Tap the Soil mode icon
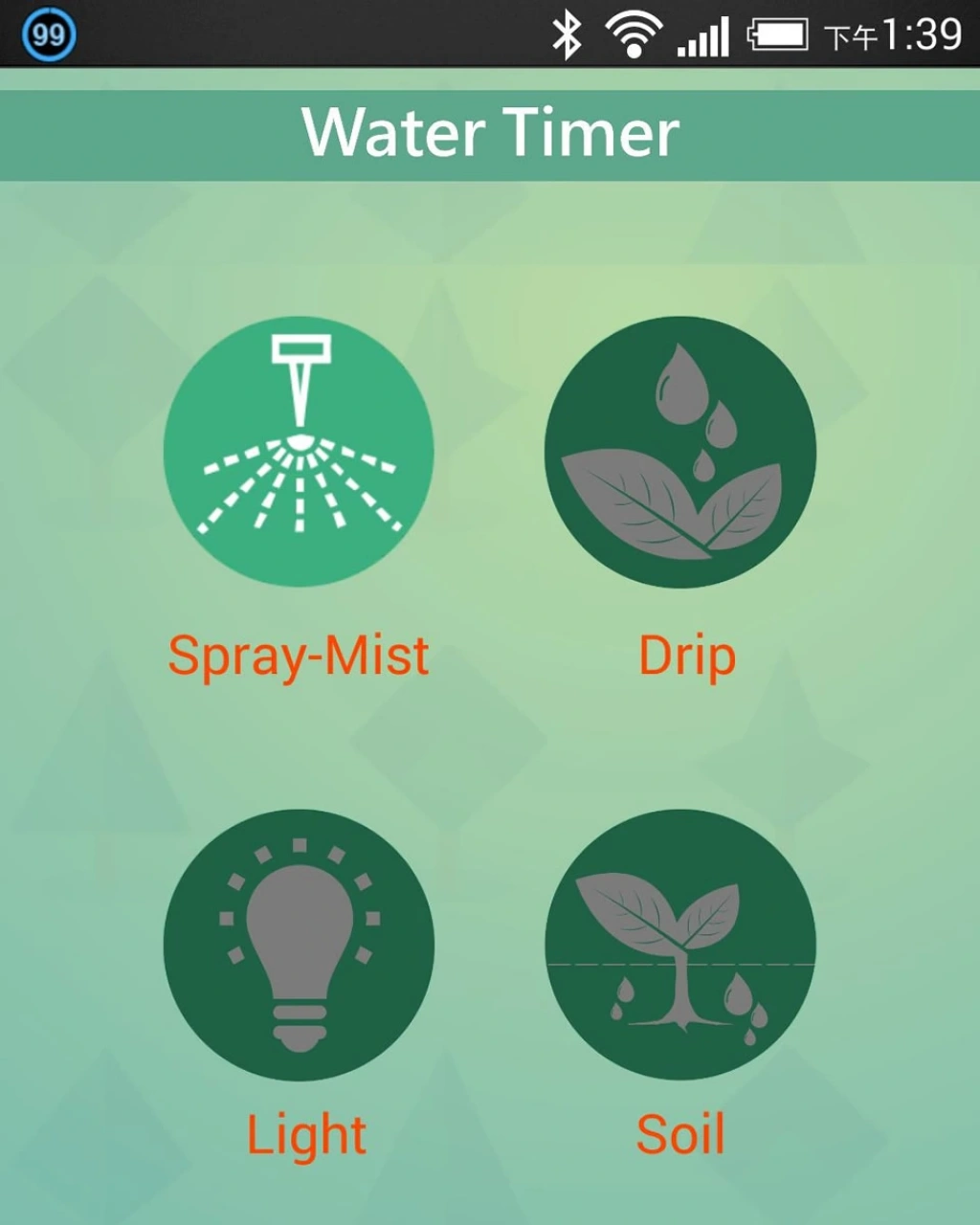This screenshot has height=1225, width=980. pyautogui.click(x=680, y=945)
